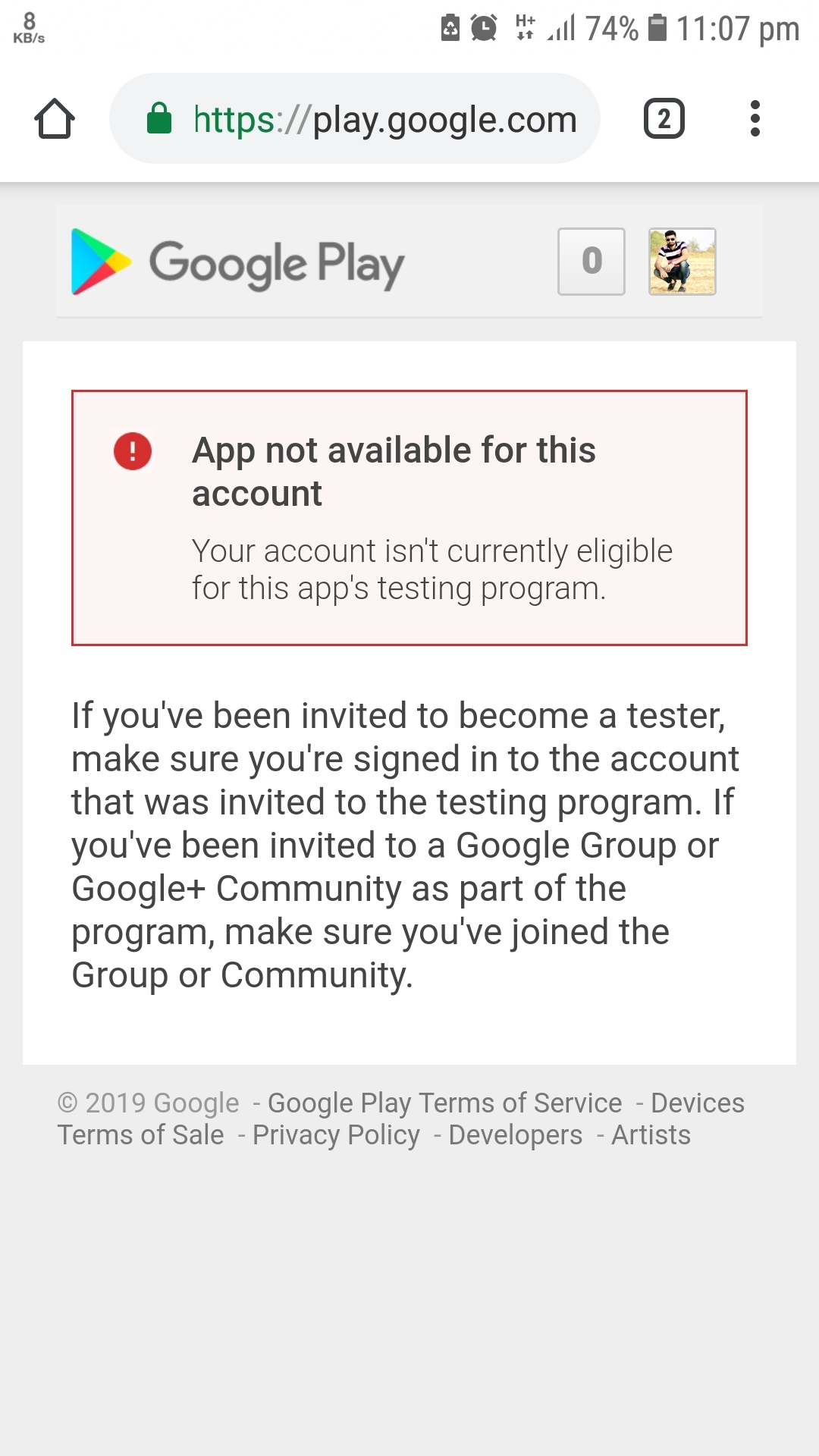
Task: Tap the play.google.com address bar
Action: point(355,118)
